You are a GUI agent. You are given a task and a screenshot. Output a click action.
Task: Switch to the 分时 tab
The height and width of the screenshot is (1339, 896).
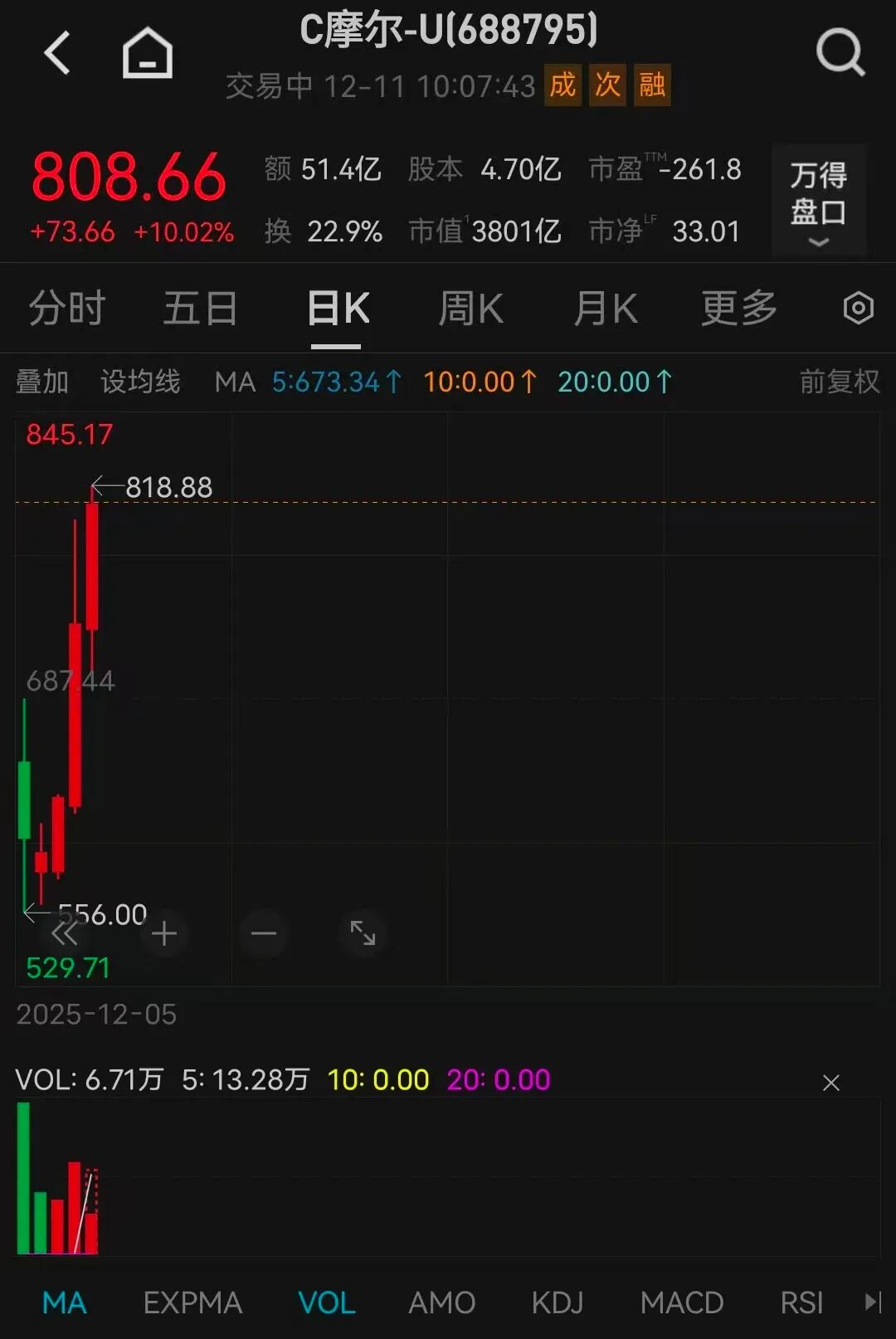click(x=66, y=307)
